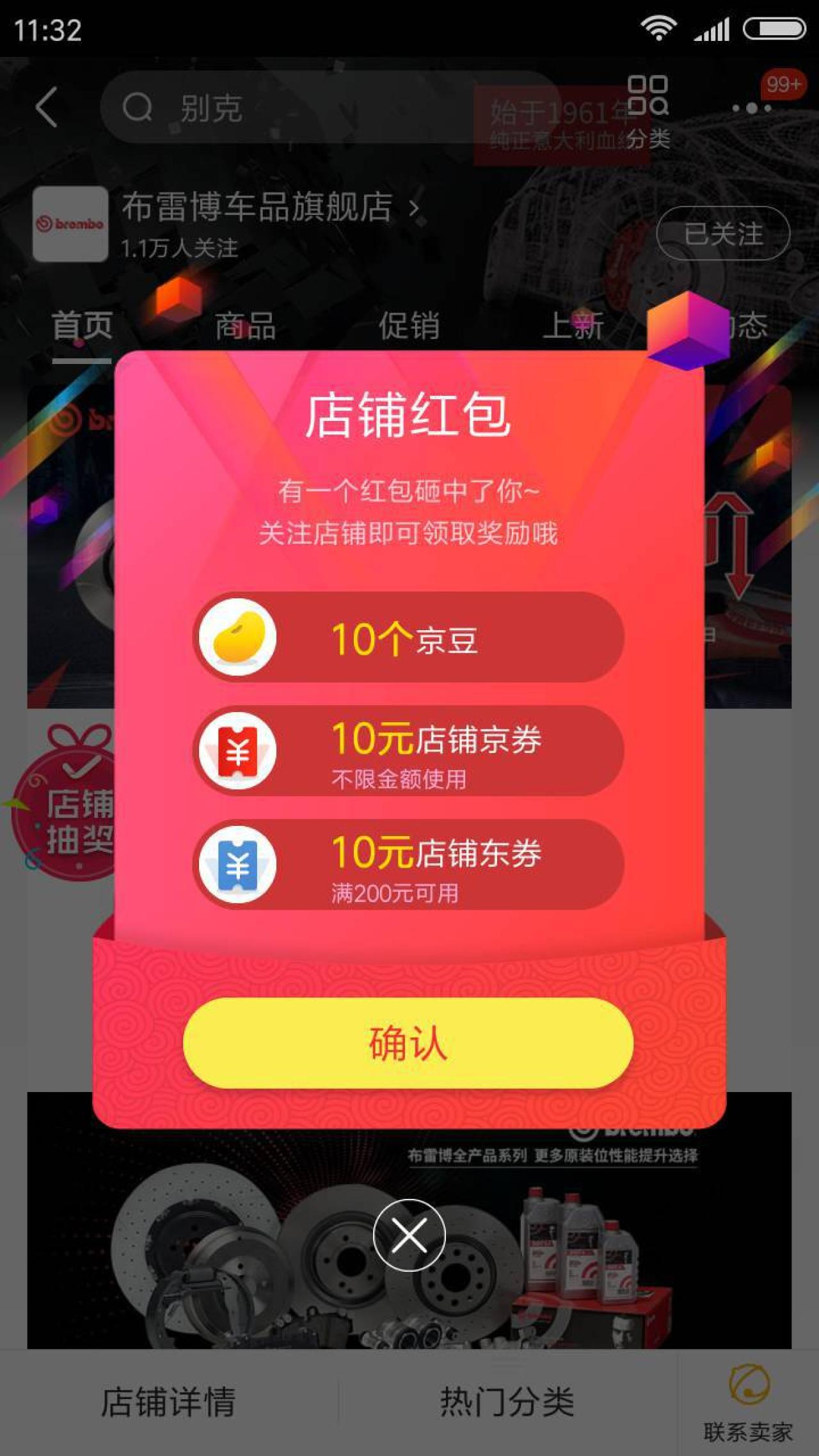This screenshot has height=1456, width=819.
Task: Go back using the top-left arrow
Action: coord(47,107)
